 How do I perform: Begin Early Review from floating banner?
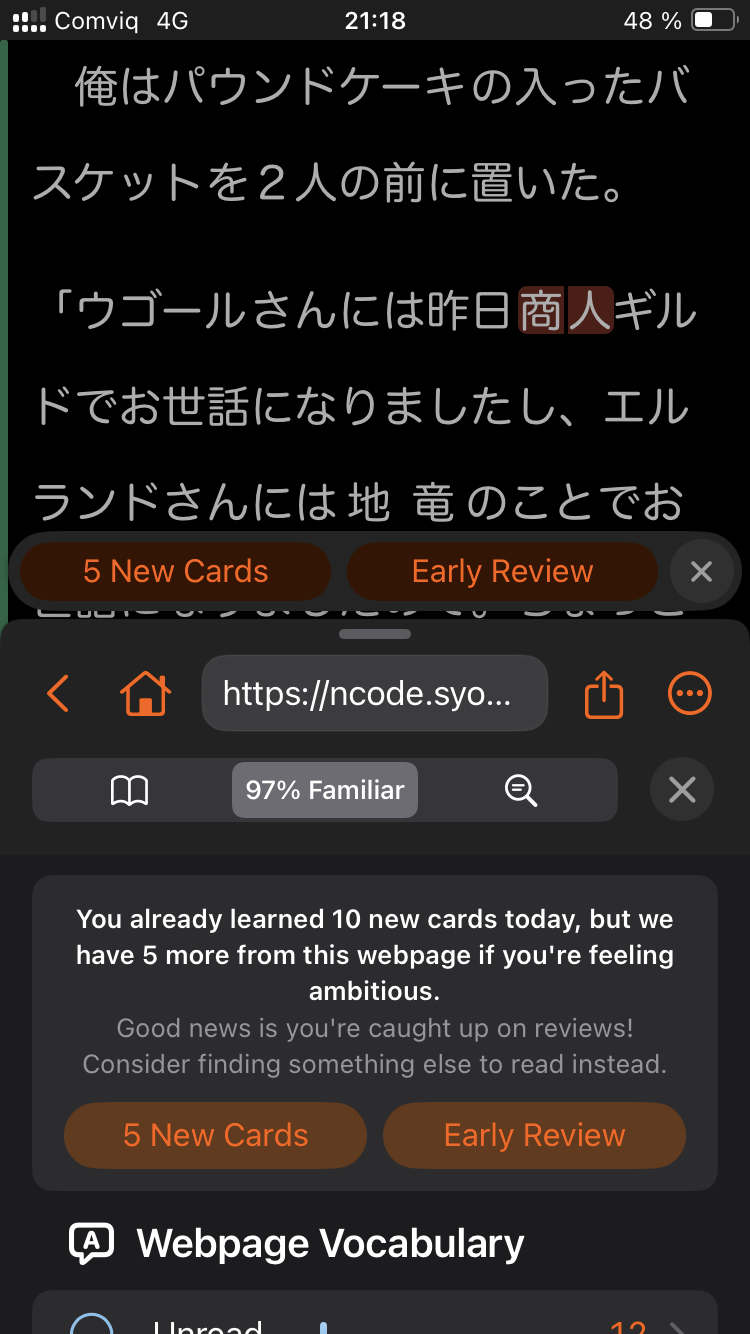click(x=502, y=572)
